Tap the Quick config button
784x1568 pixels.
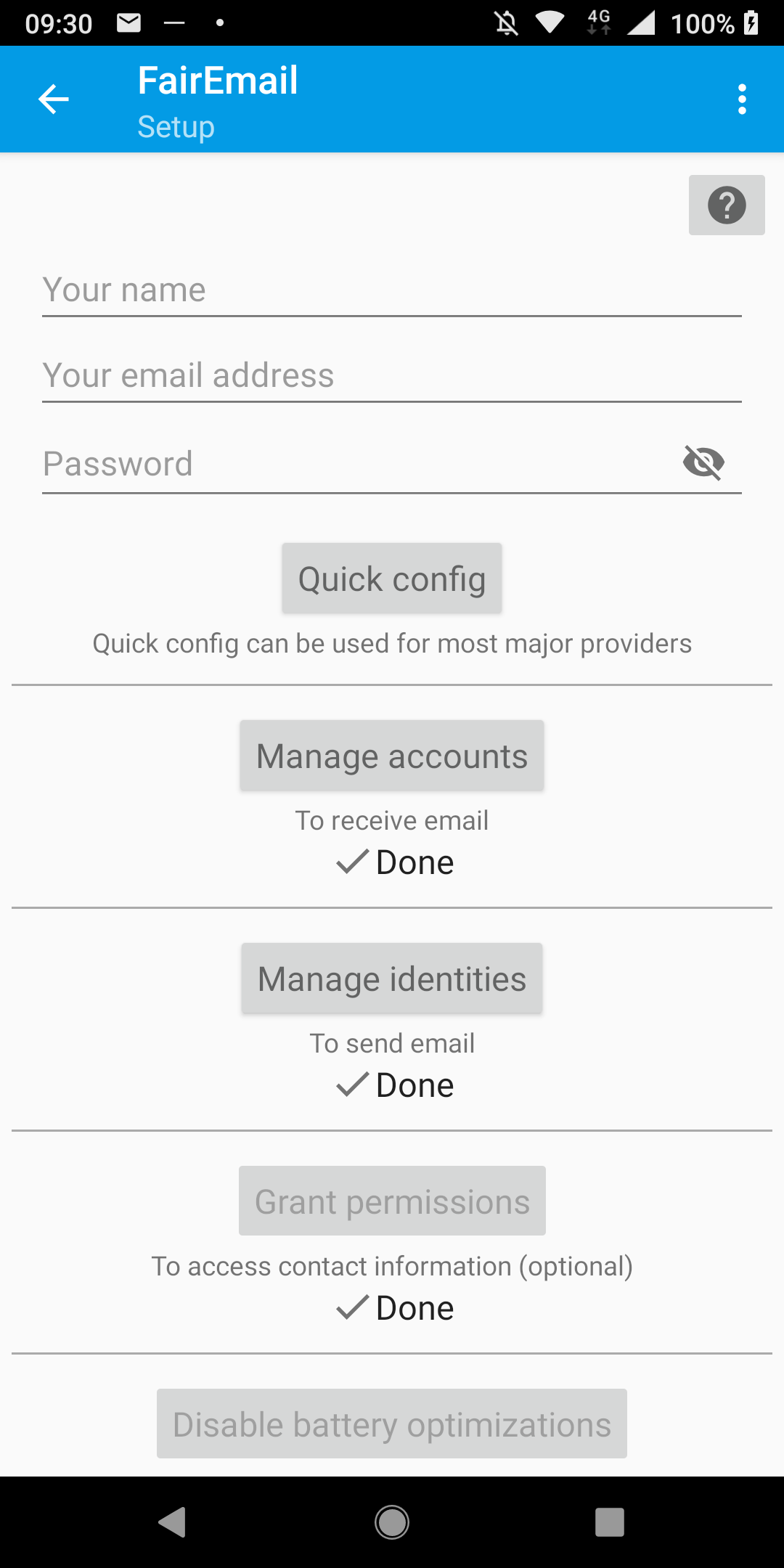392,579
